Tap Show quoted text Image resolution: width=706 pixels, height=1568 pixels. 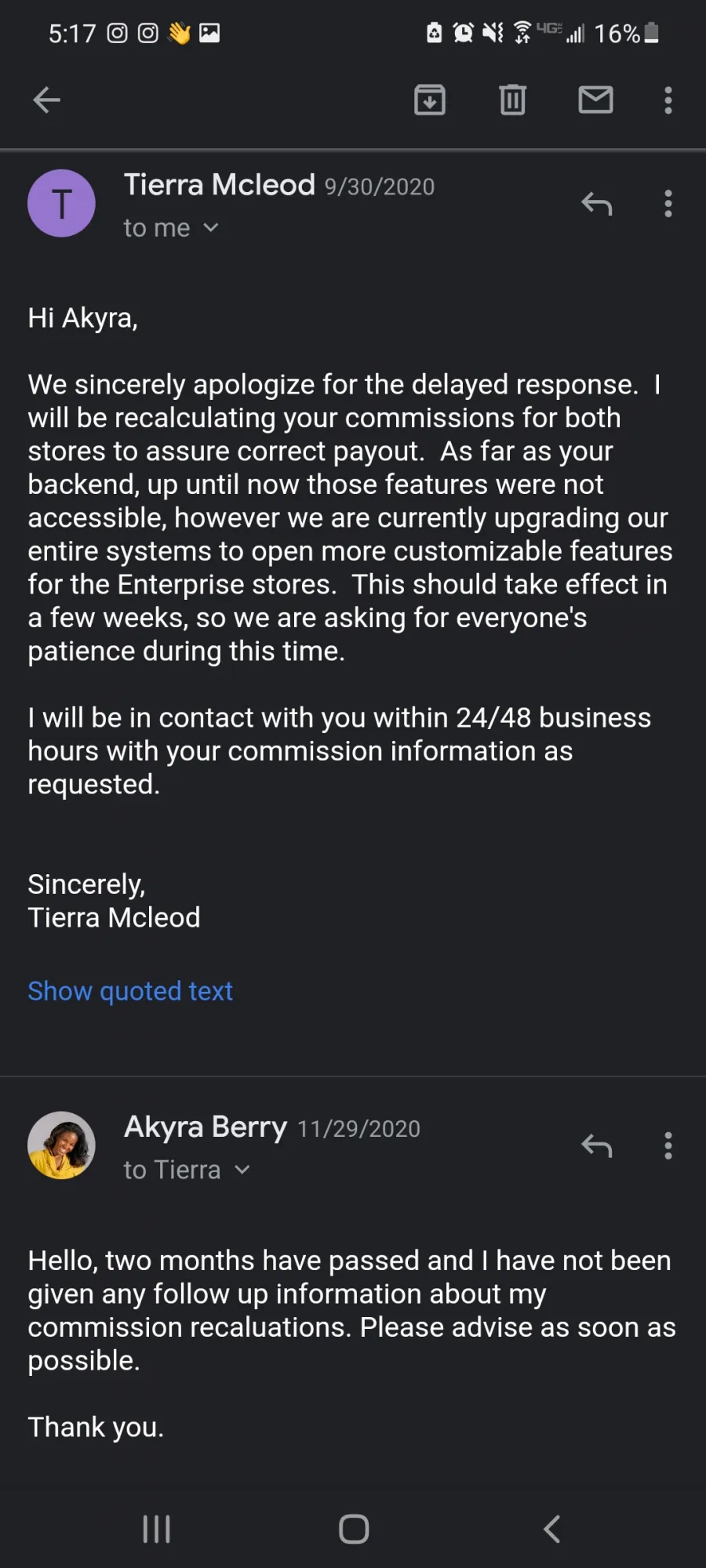[130, 991]
